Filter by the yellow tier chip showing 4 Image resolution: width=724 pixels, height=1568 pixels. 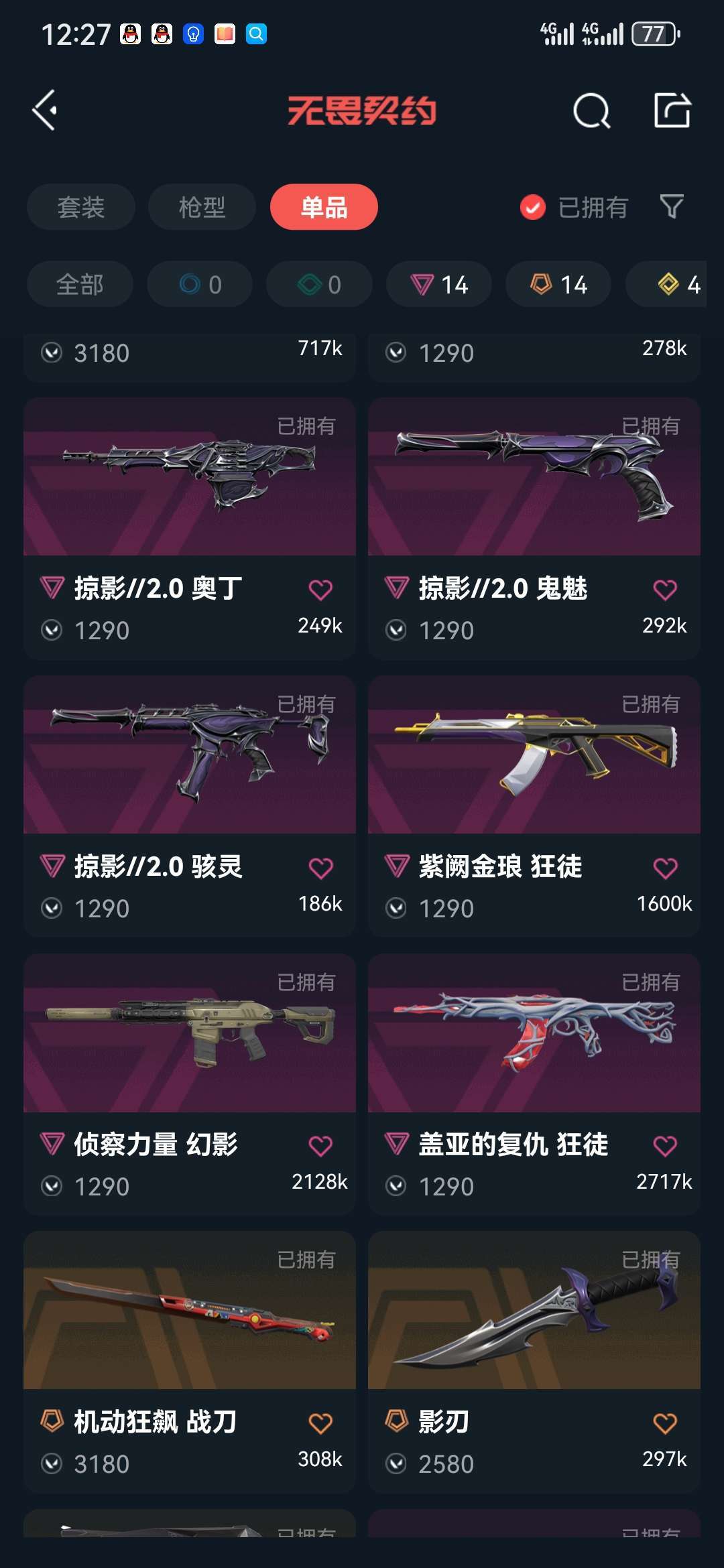click(670, 284)
